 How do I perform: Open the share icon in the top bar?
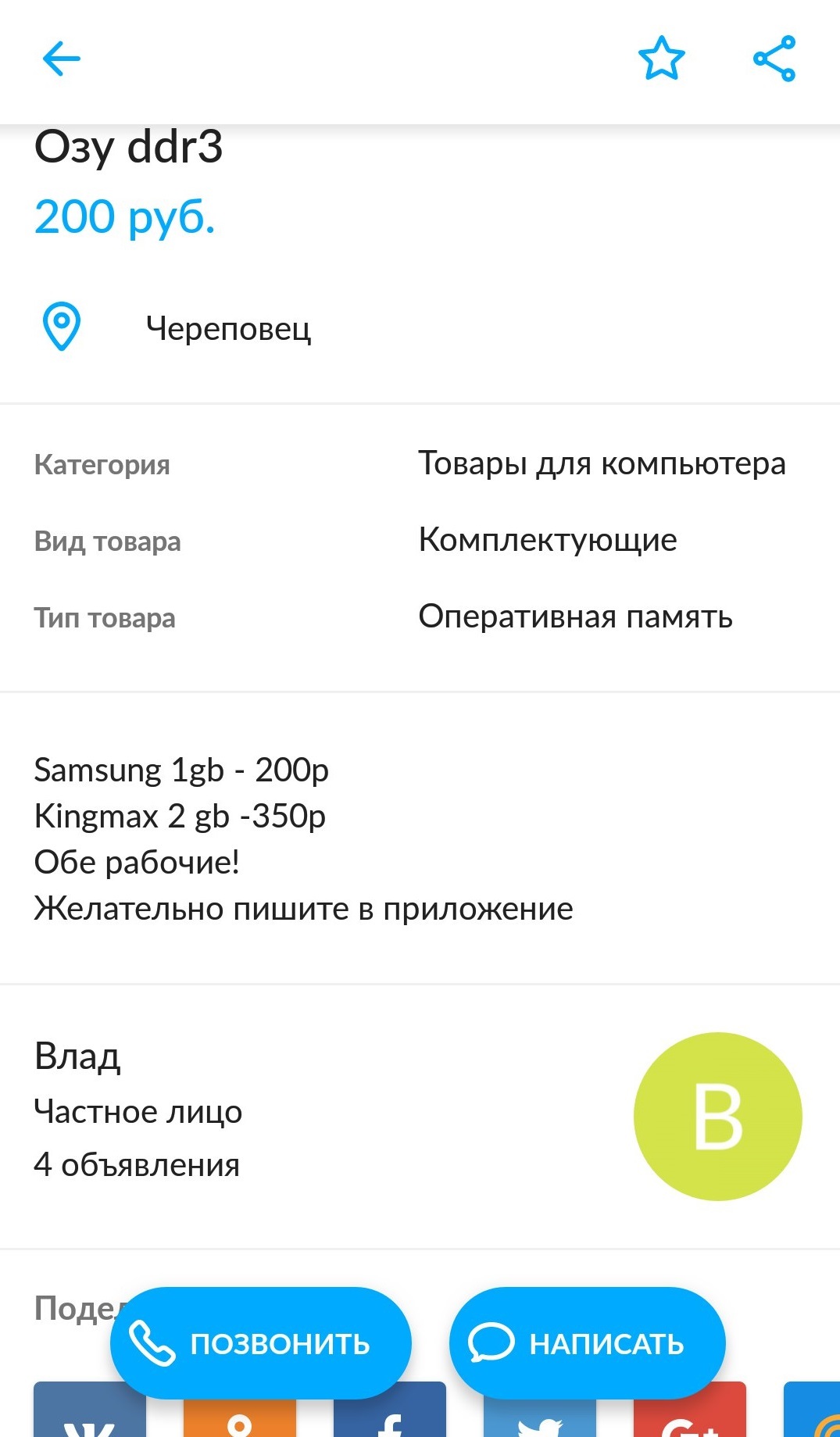774,59
